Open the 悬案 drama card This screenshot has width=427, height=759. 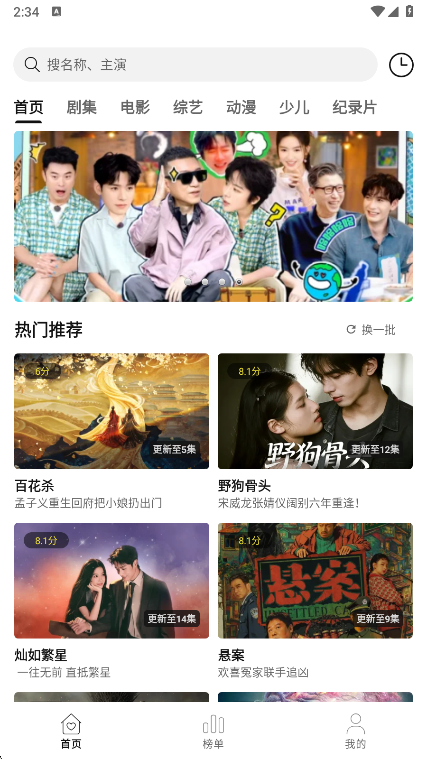tap(315, 600)
